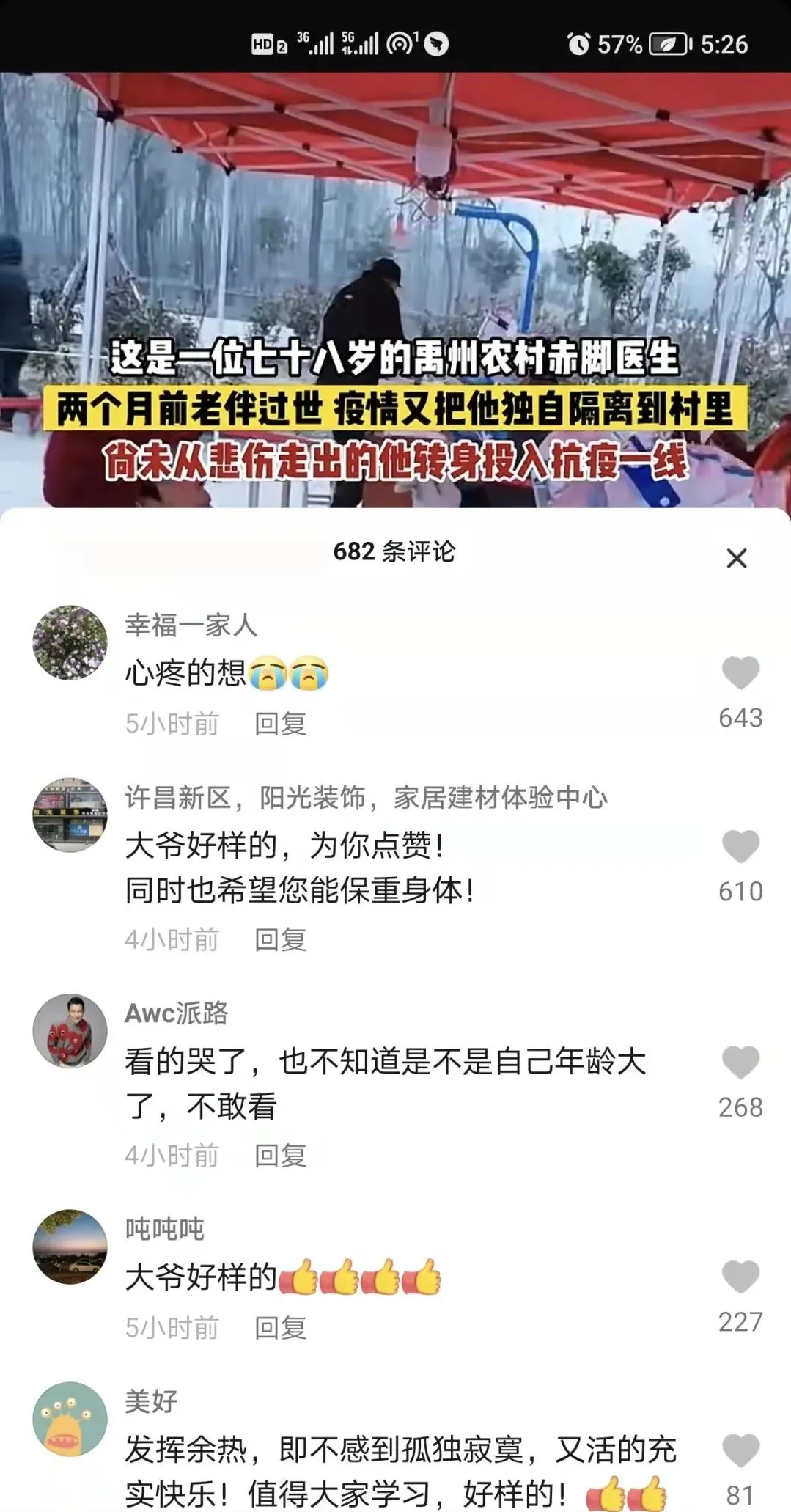Image resolution: width=791 pixels, height=1512 pixels.
Task: Open Awc派路's profile avatar
Action: pos(70,1030)
